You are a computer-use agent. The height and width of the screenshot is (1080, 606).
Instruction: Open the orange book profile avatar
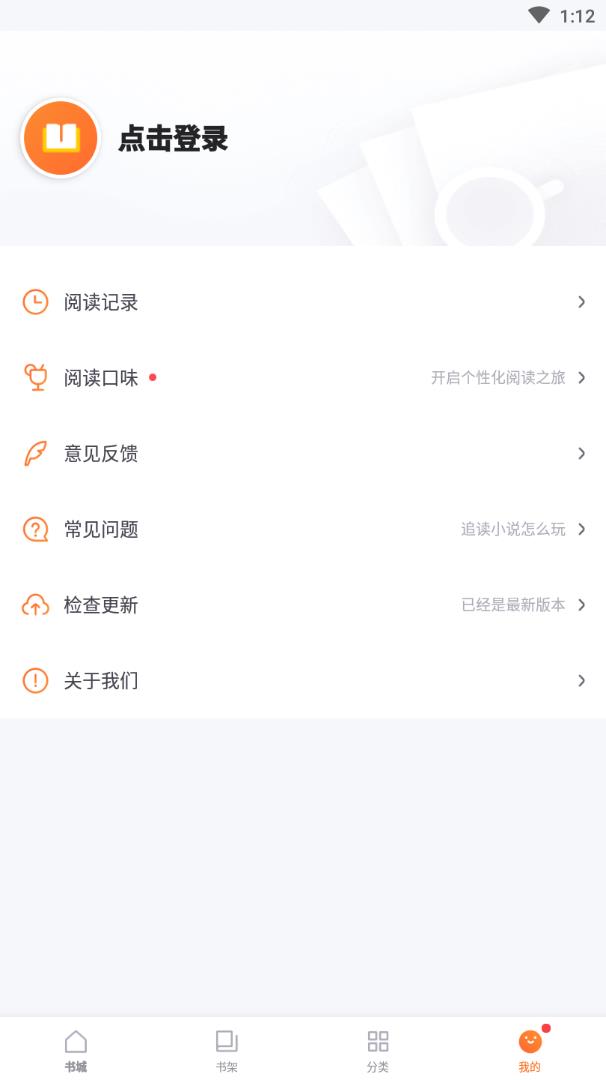coord(60,138)
